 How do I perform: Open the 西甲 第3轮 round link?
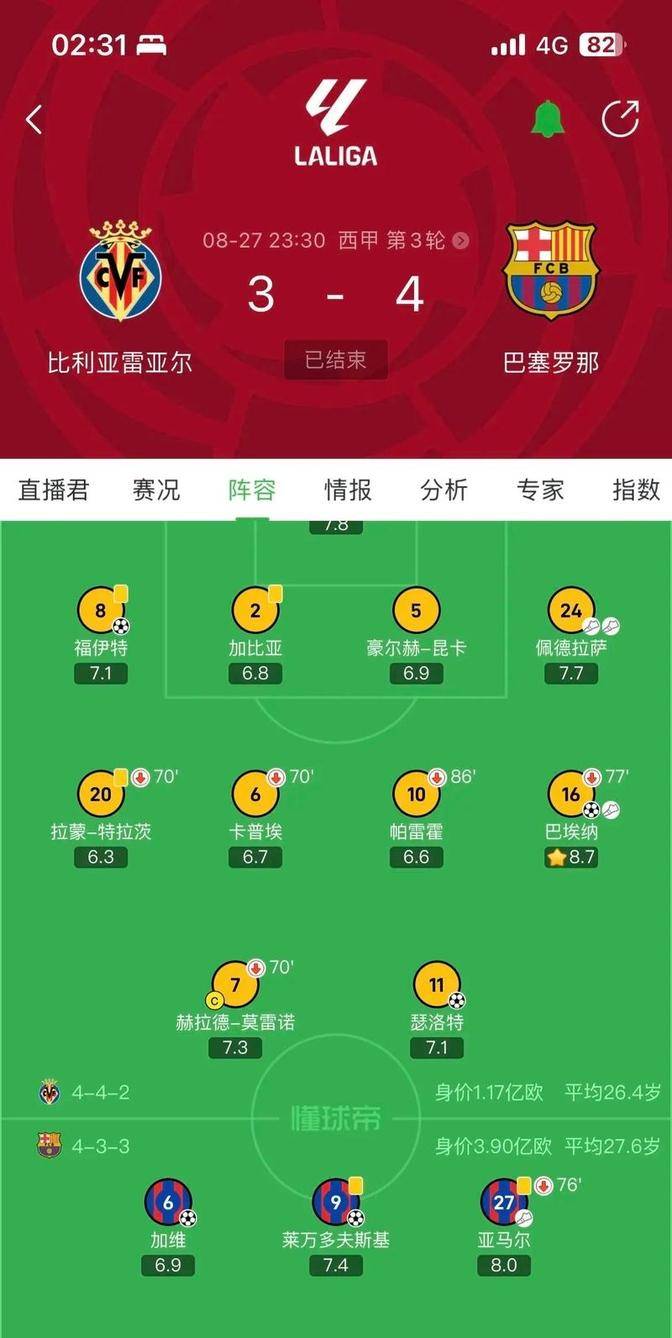pyautogui.click(x=404, y=240)
